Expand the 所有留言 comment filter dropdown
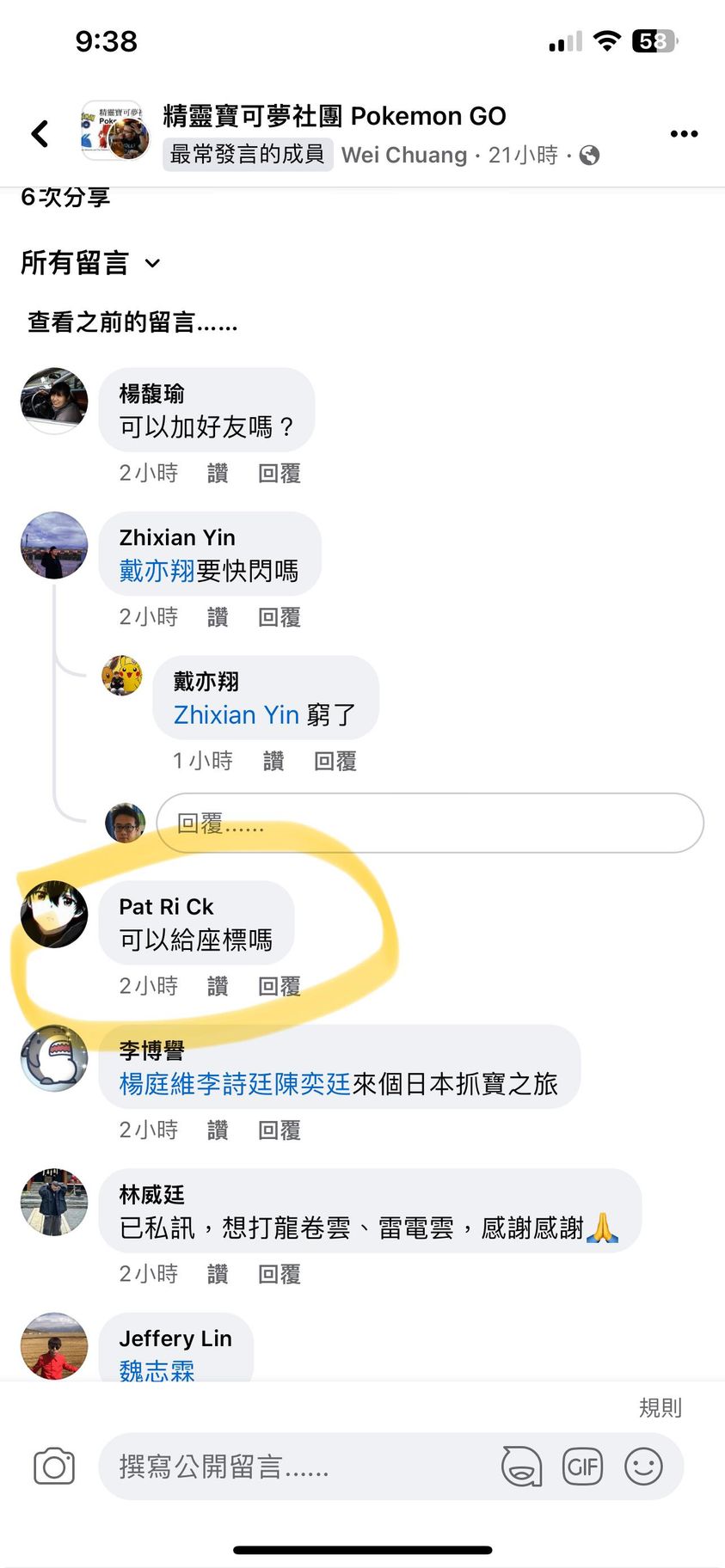The width and height of the screenshot is (725, 1568). [90, 263]
